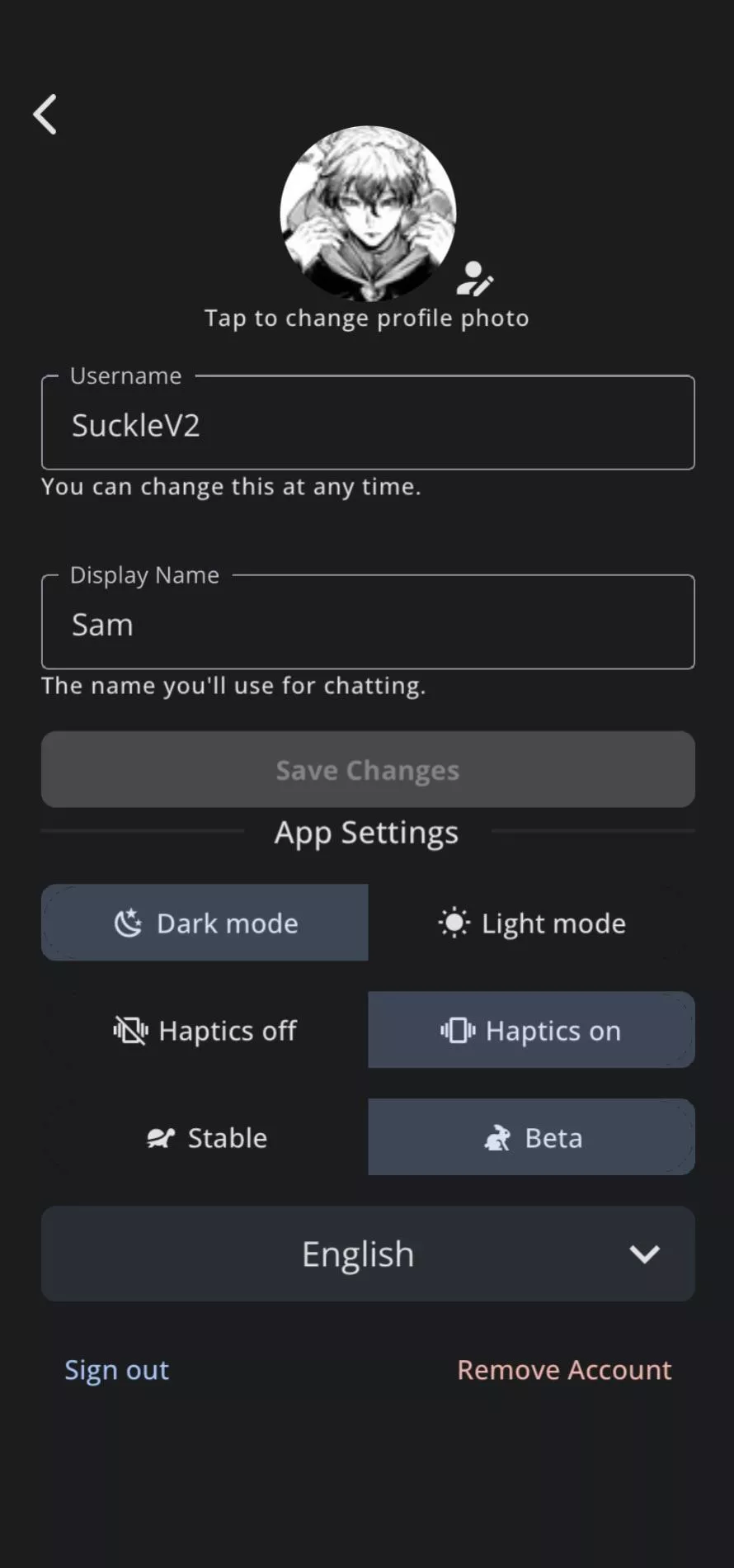
Task: Click the vibrating phone icon on Haptics on
Action: pyautogui.click(x=459, y=1030)
